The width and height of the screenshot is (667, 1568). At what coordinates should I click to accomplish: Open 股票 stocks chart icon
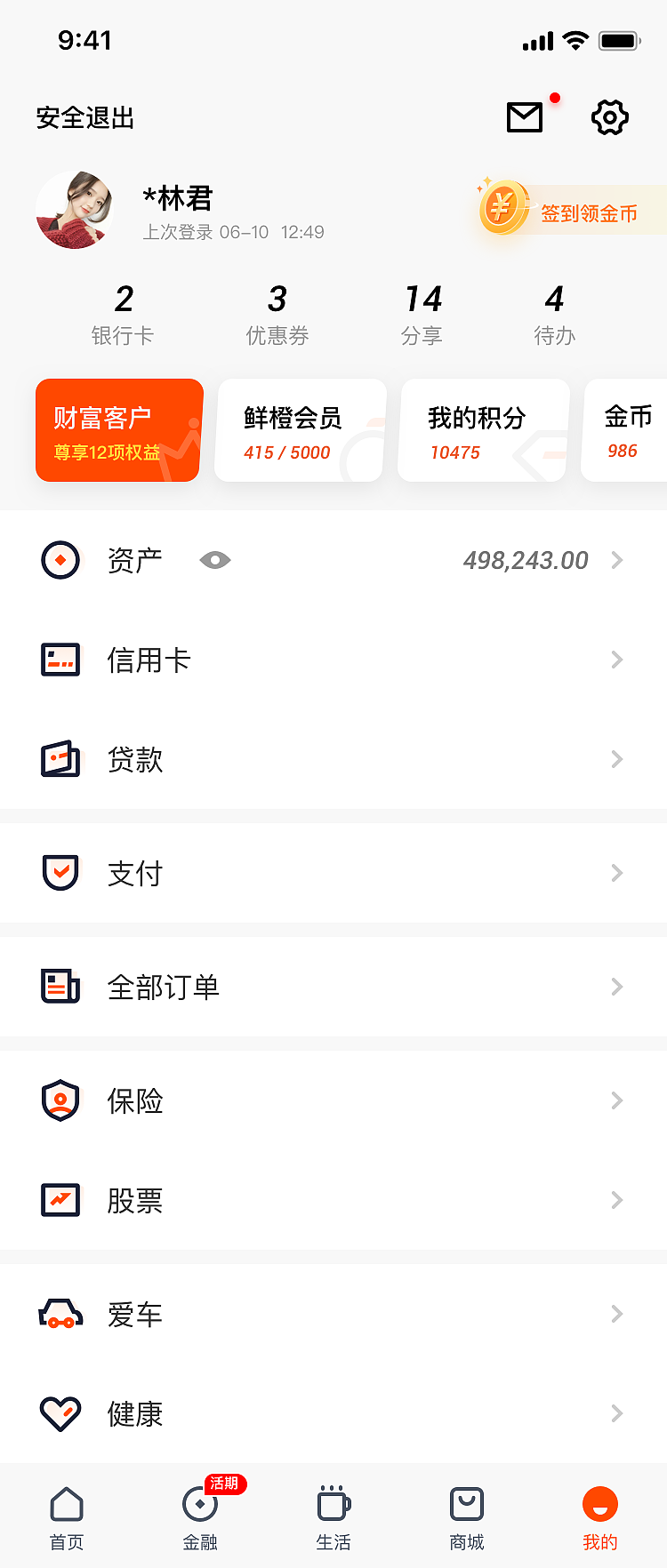click(x=60, y=1200)
